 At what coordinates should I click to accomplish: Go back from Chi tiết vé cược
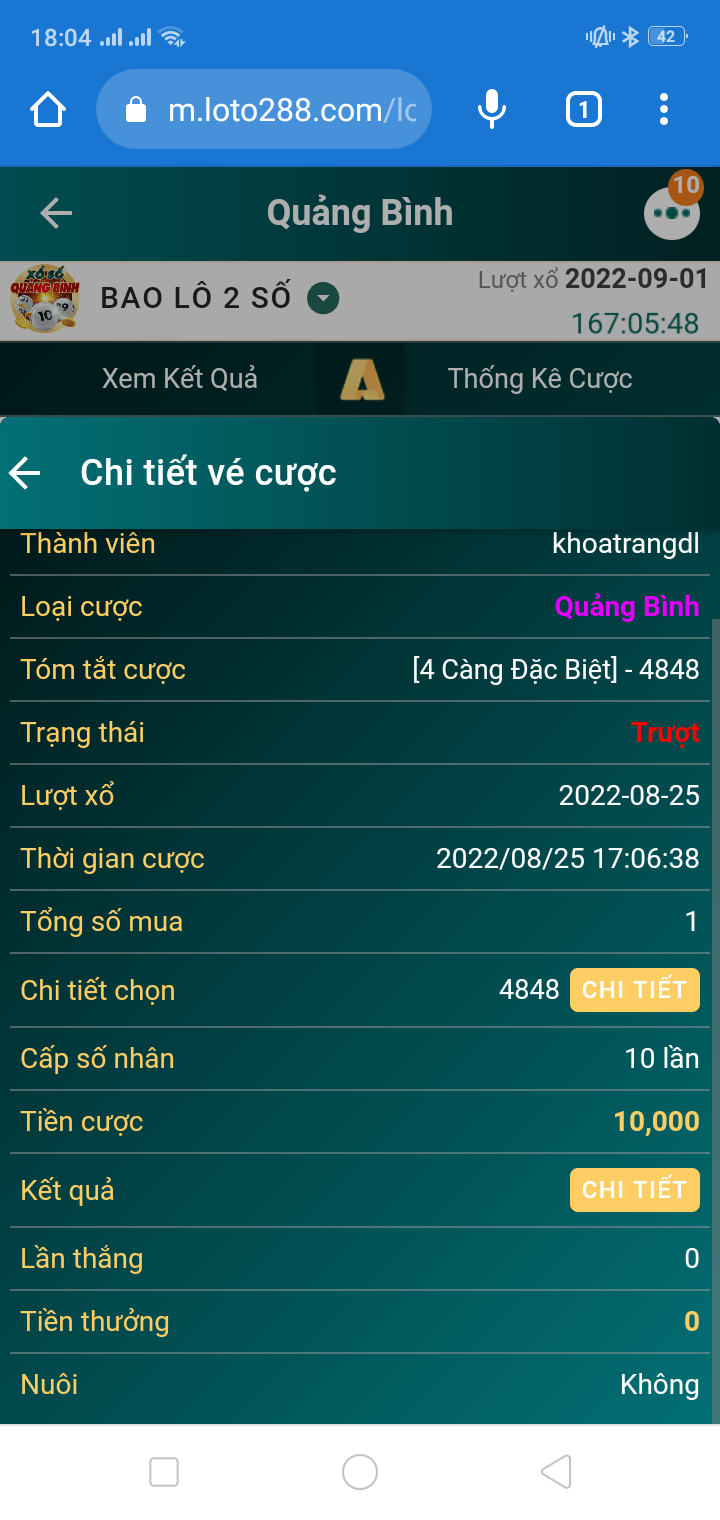25,473
